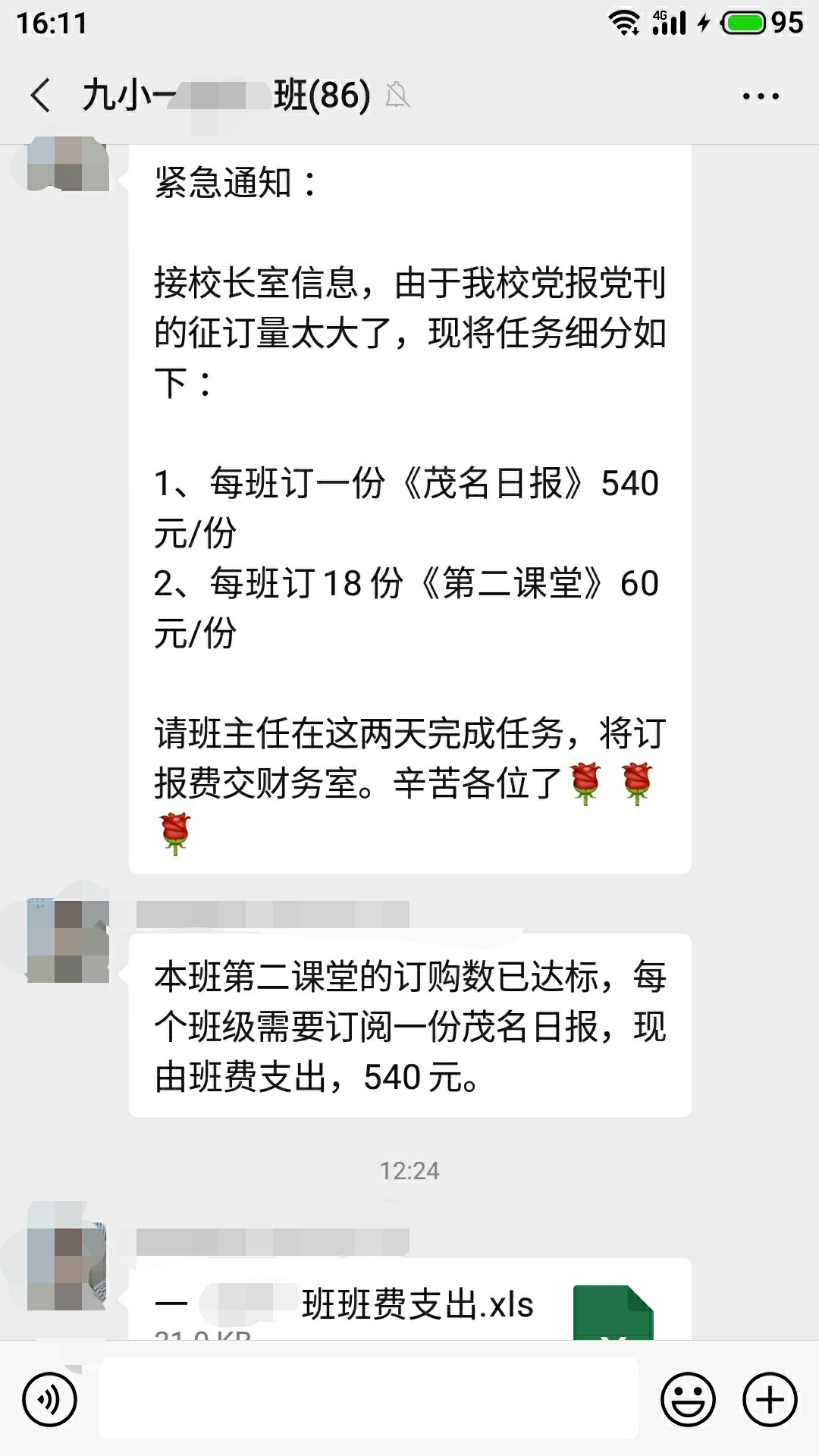Open the emoji picker

[x=688, y=1399]
